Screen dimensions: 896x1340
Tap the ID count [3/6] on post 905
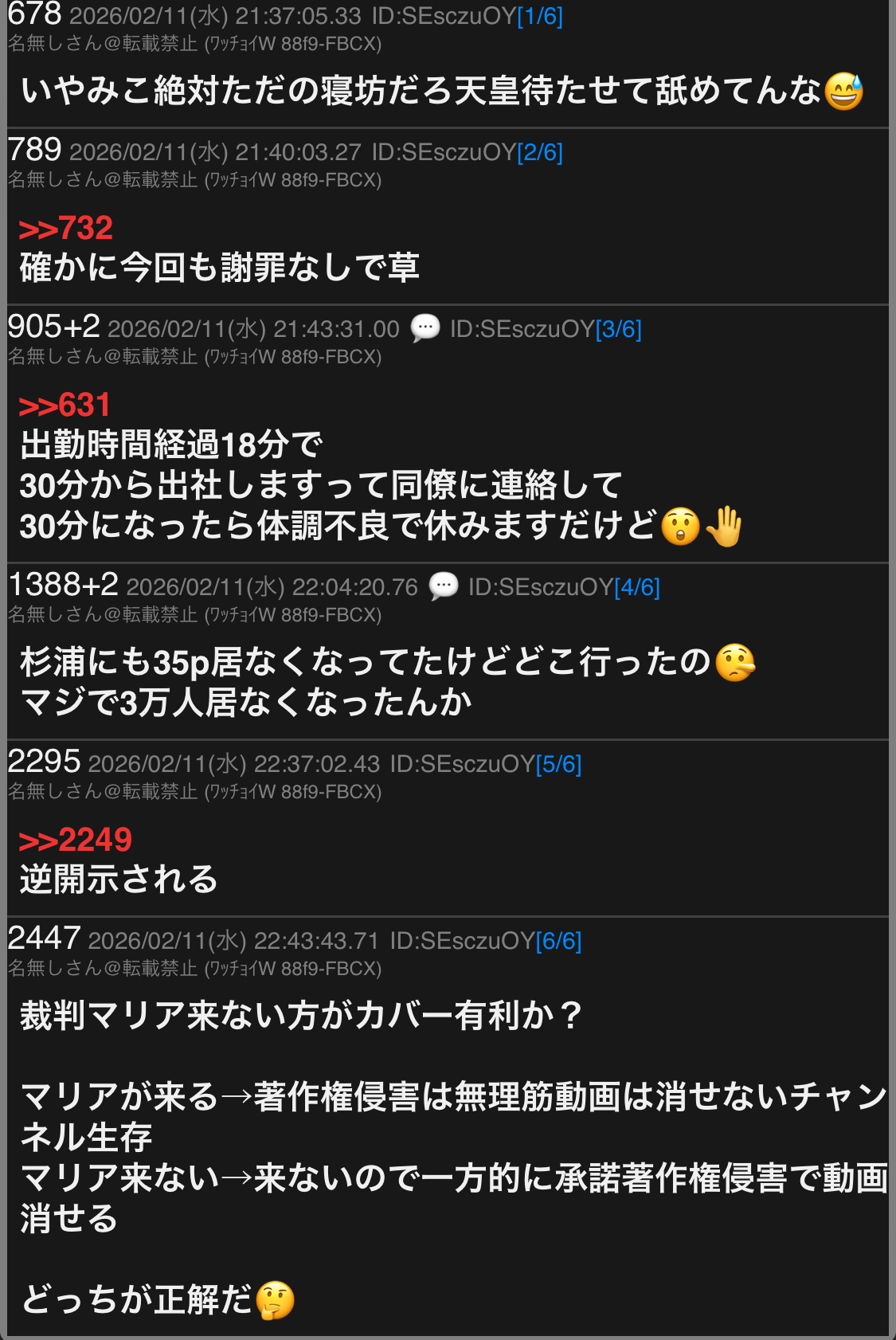tap(619, 329)
